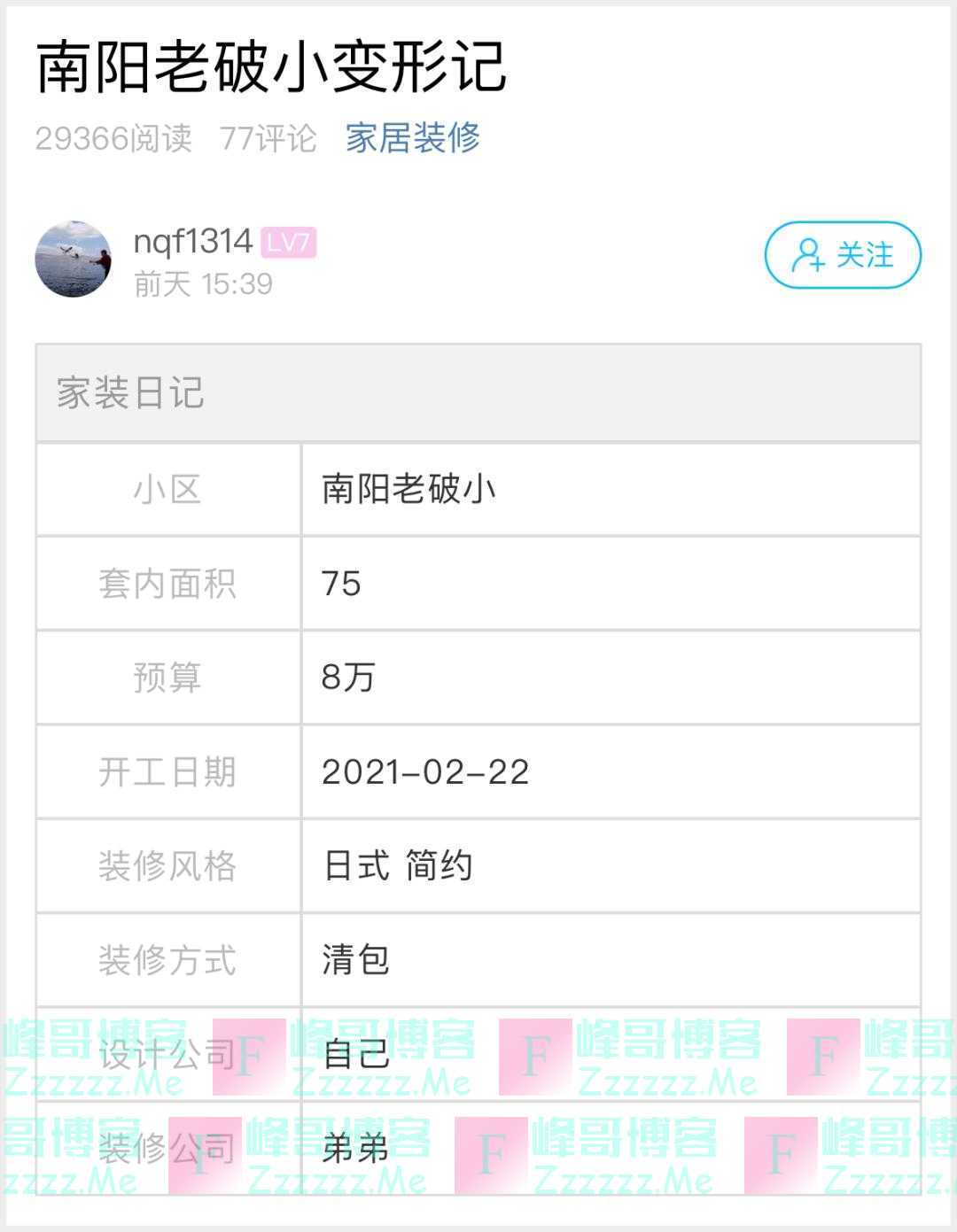The width and height of the screenshot is (957, 1232).
Task: Open the 家居装修 category link
Action: tap(412, 138)
